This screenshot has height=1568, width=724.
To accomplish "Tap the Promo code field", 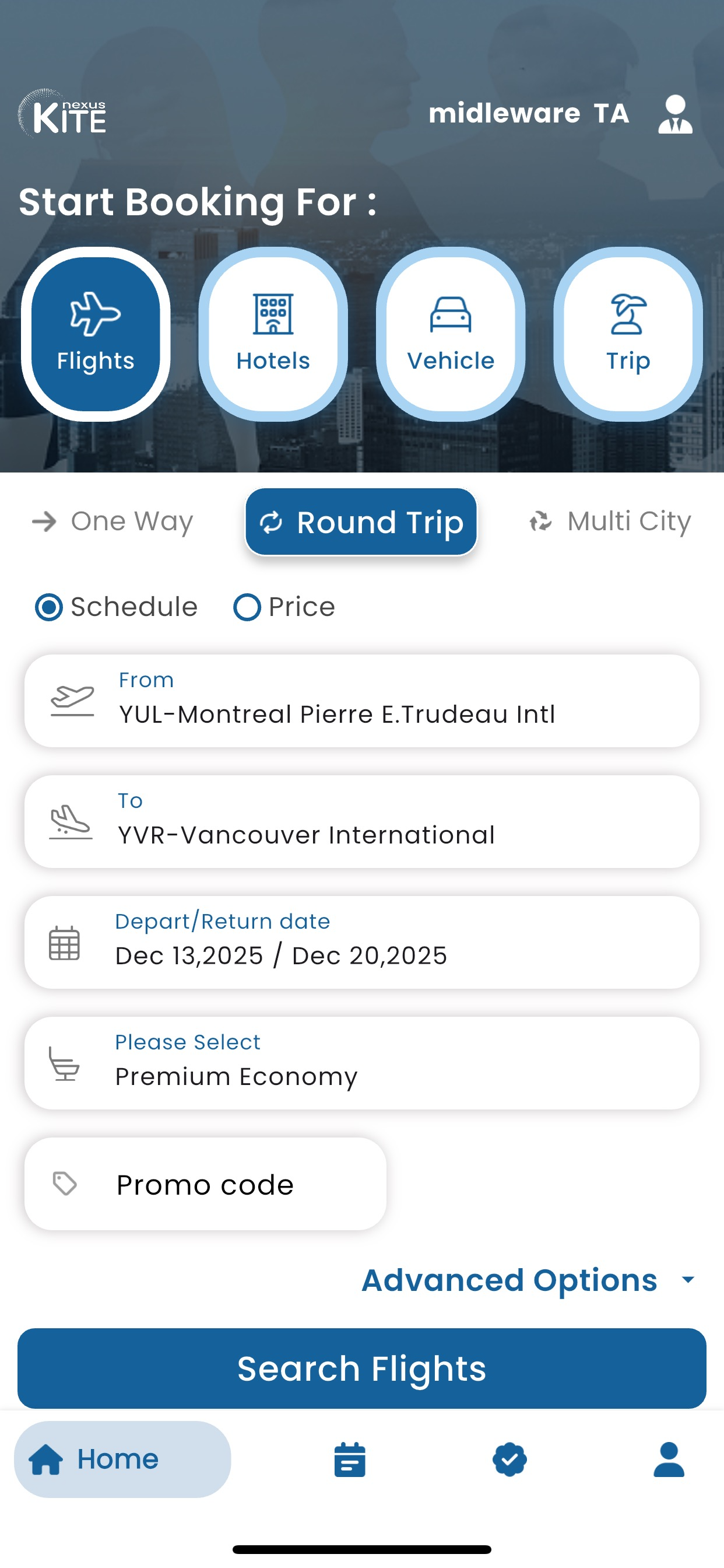I will 205,1184.
